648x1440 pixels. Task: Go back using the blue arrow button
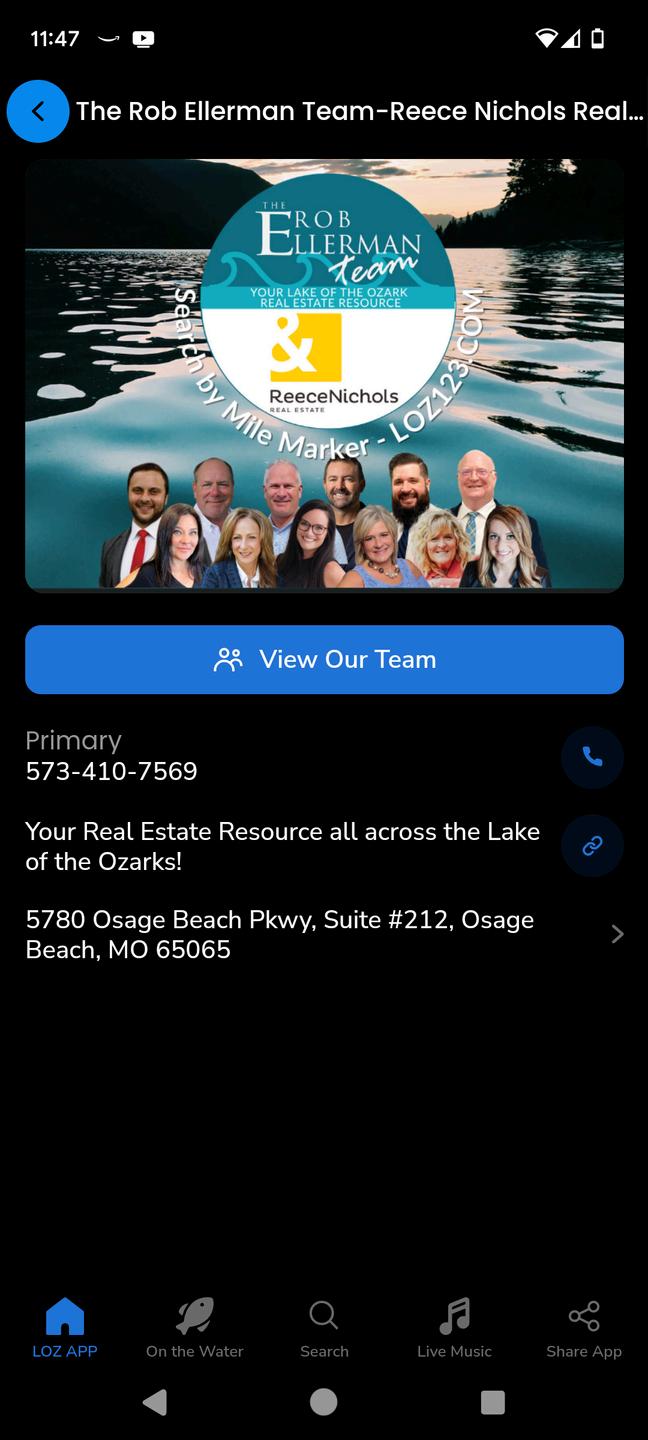tap(38, 111)
